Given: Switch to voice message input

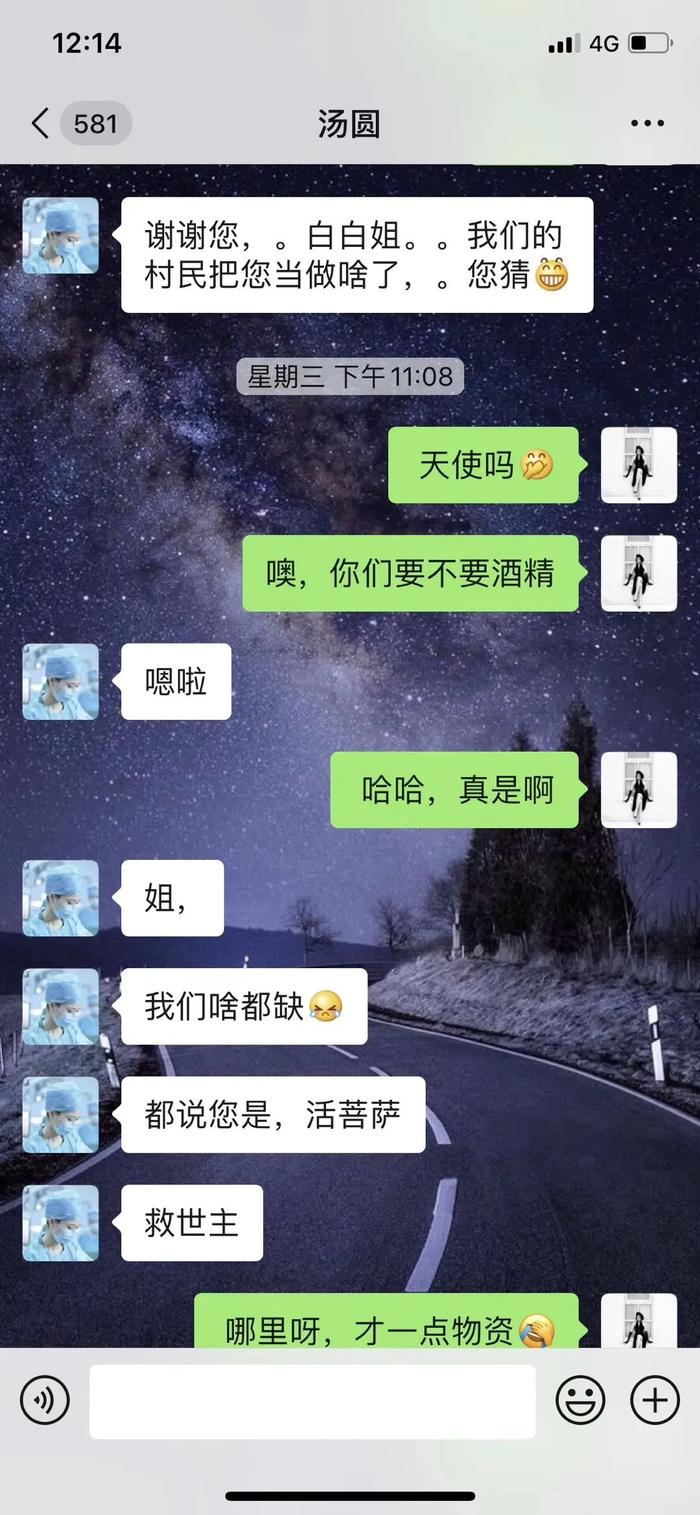Looking at the screenshot, I should (45, 1400).
